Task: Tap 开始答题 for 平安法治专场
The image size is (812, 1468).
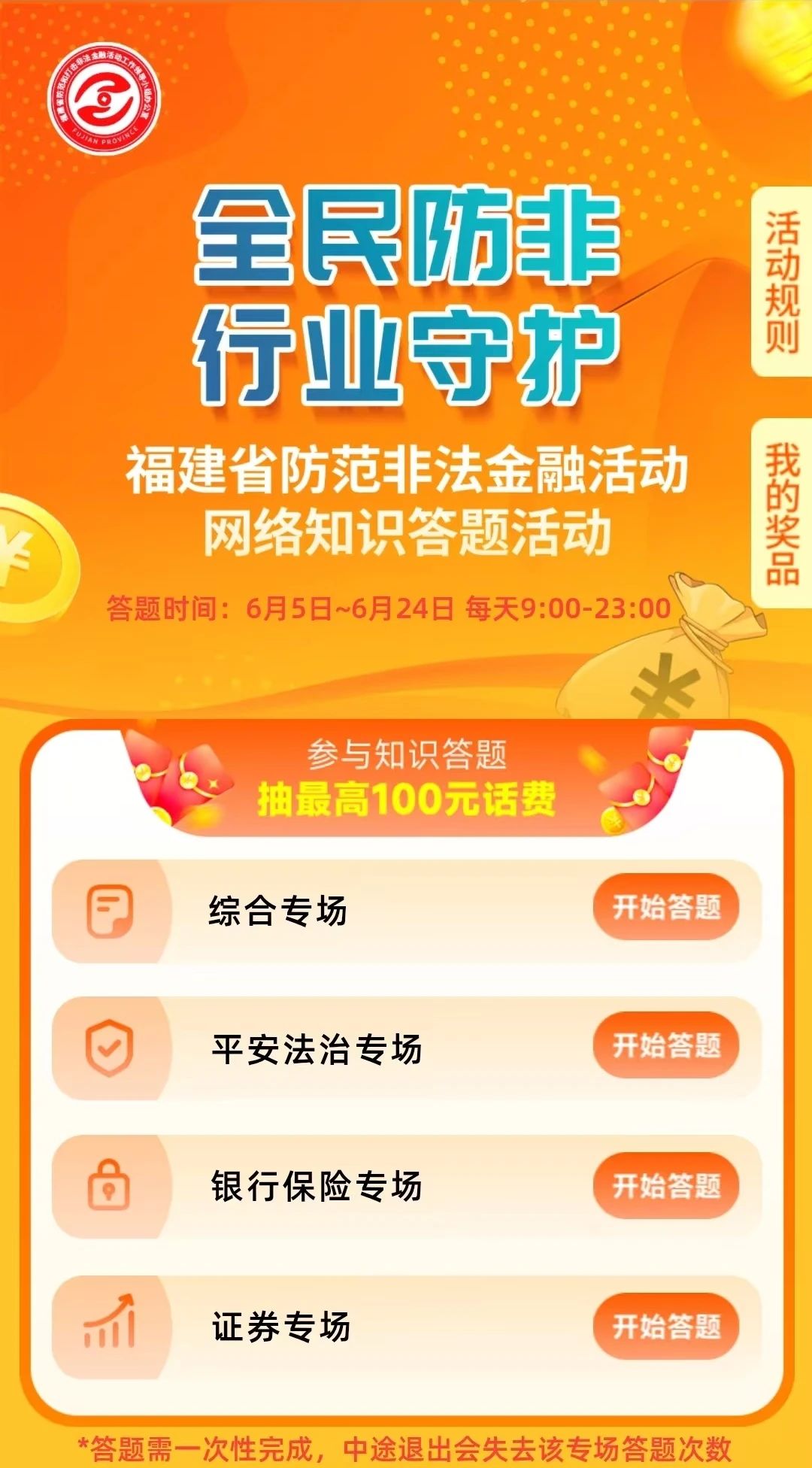Action: [x=665, y=1045]
